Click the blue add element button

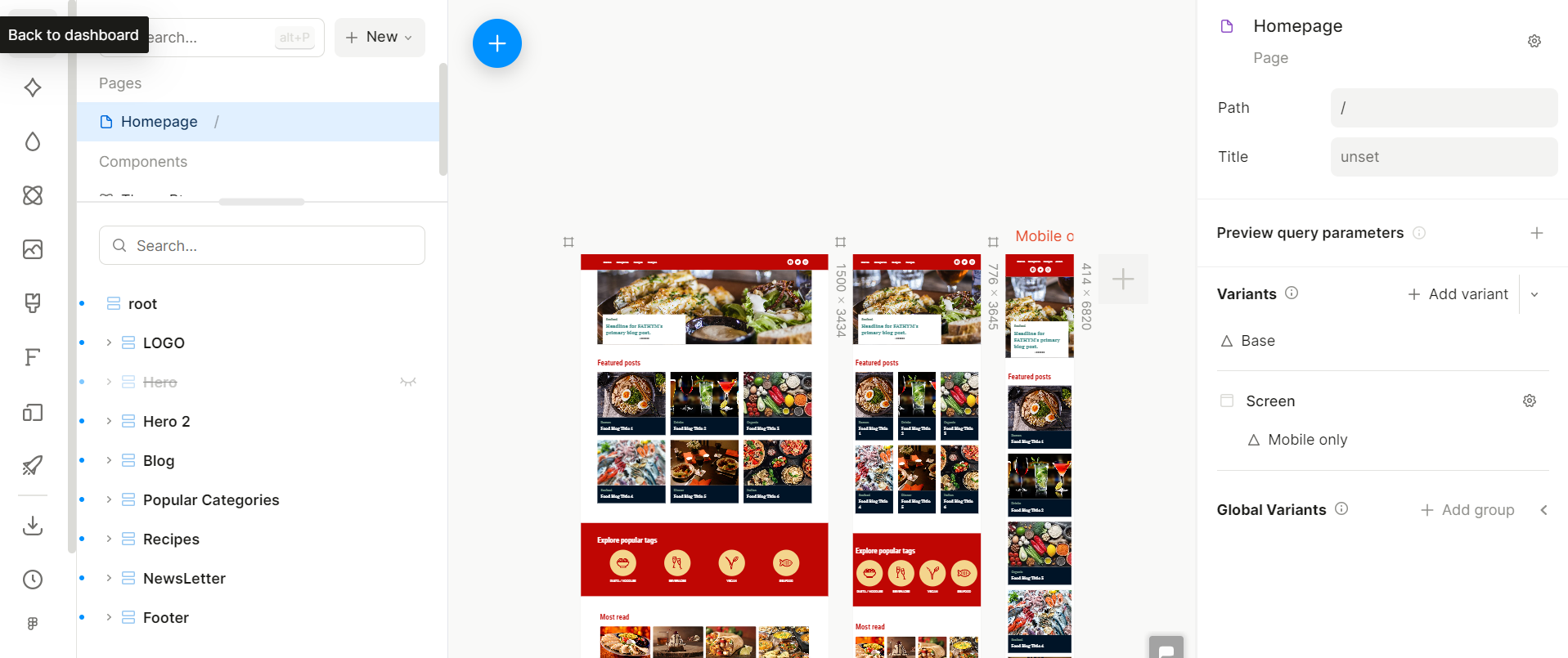(496, 43)
